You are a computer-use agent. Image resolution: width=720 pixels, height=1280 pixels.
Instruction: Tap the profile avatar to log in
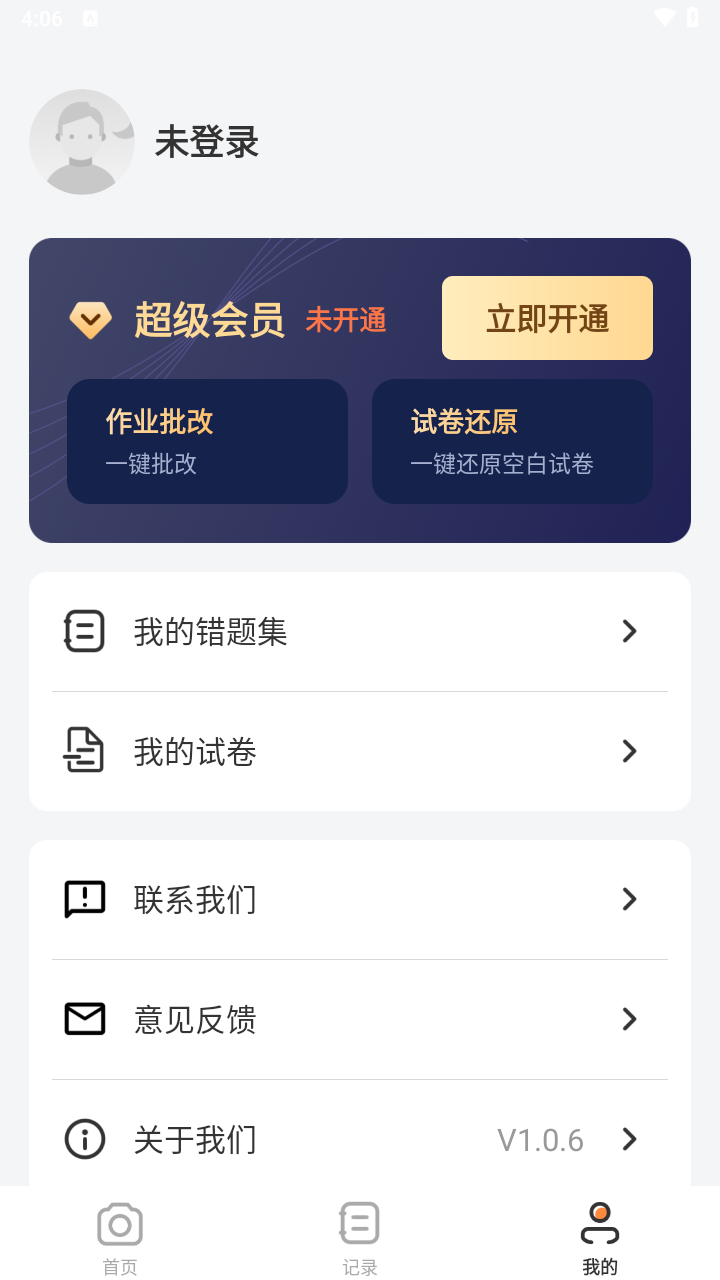(x=82, y=142)
